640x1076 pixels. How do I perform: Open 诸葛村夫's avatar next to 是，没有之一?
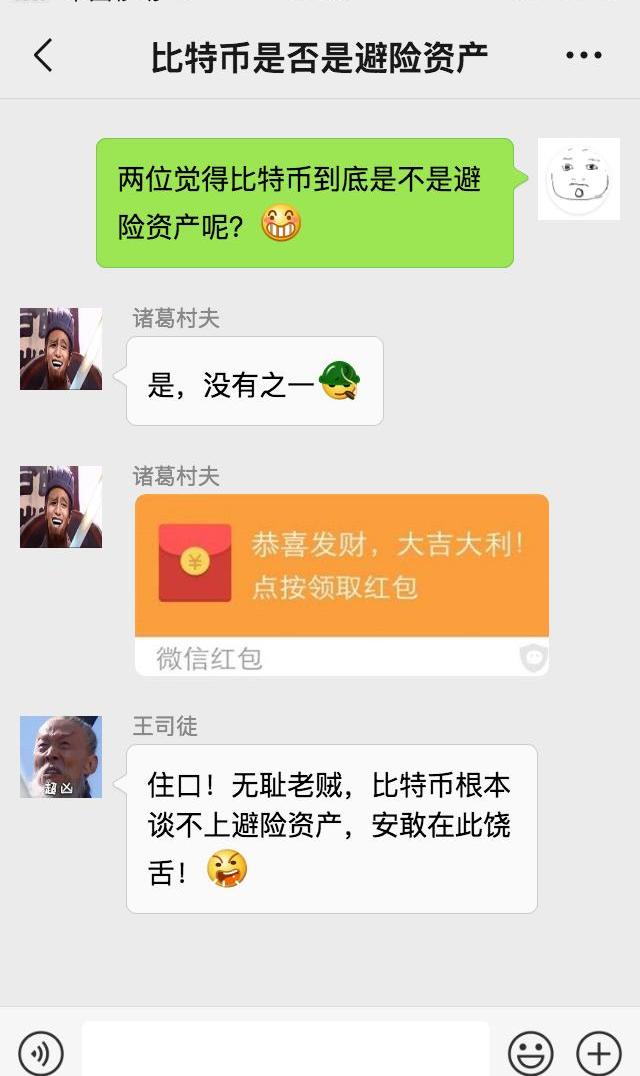[61, 349]
